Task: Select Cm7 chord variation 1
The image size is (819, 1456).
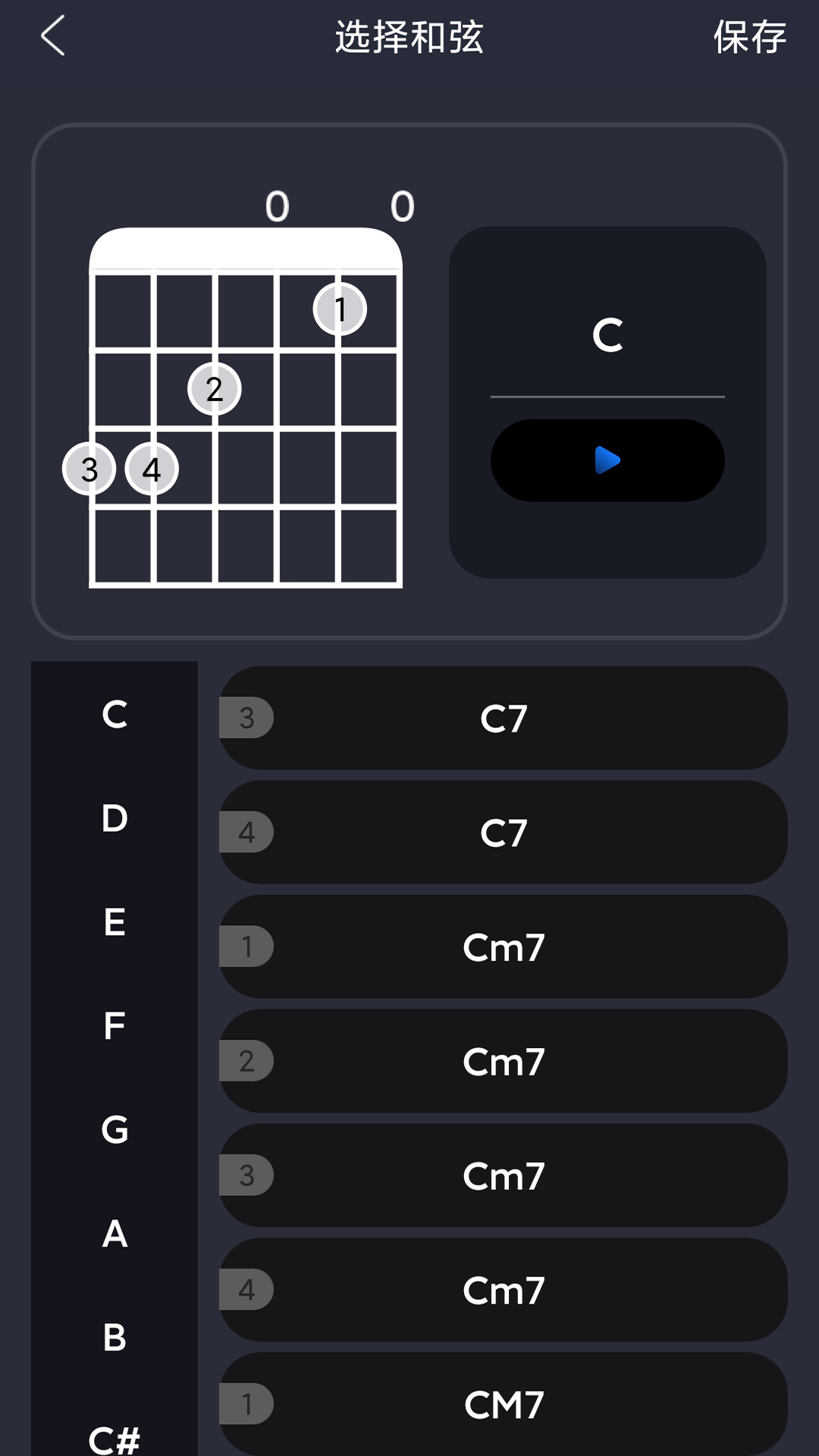Action: pos(503,947)
